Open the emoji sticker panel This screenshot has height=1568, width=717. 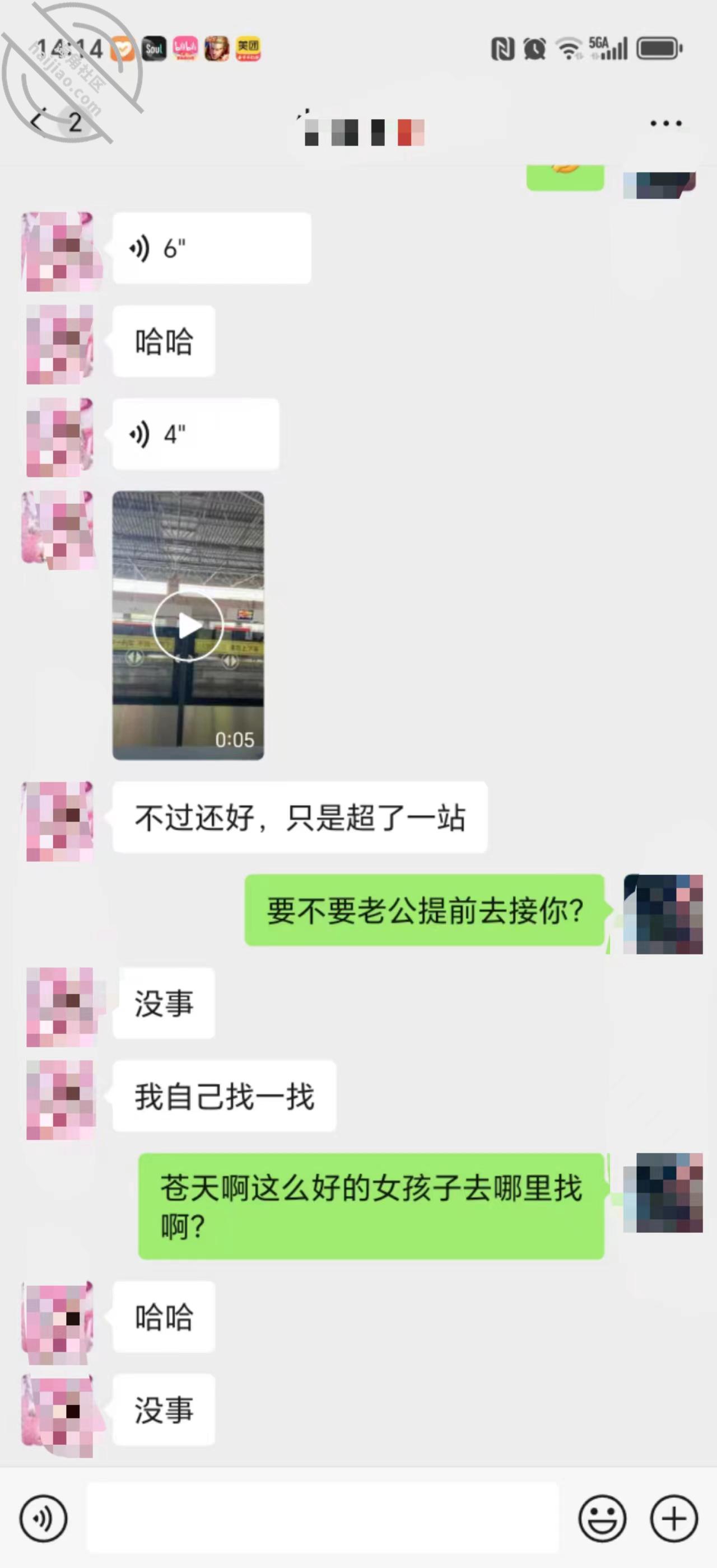click(602, 1519)
